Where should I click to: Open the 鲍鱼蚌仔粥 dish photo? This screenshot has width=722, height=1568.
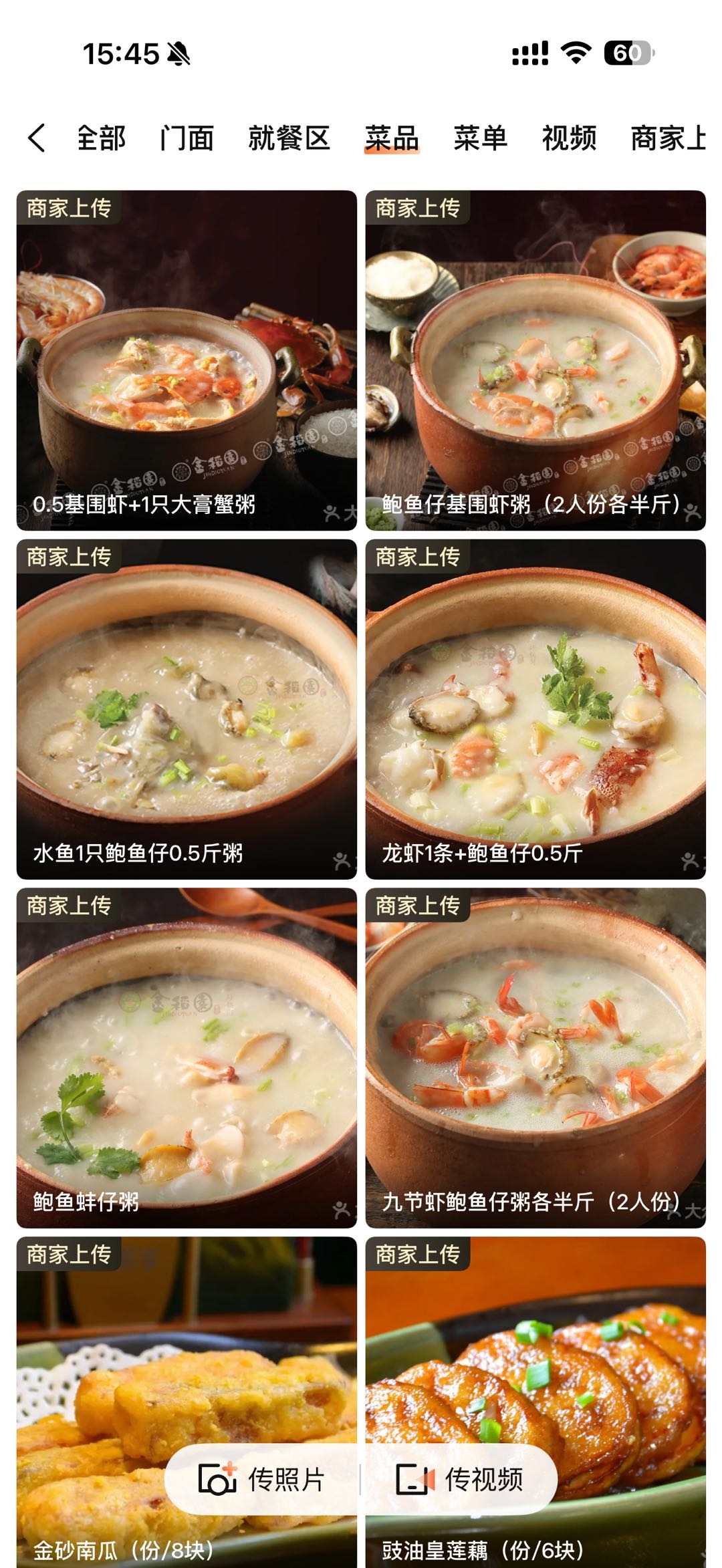pyautogui.click(x=187, y=1058)
